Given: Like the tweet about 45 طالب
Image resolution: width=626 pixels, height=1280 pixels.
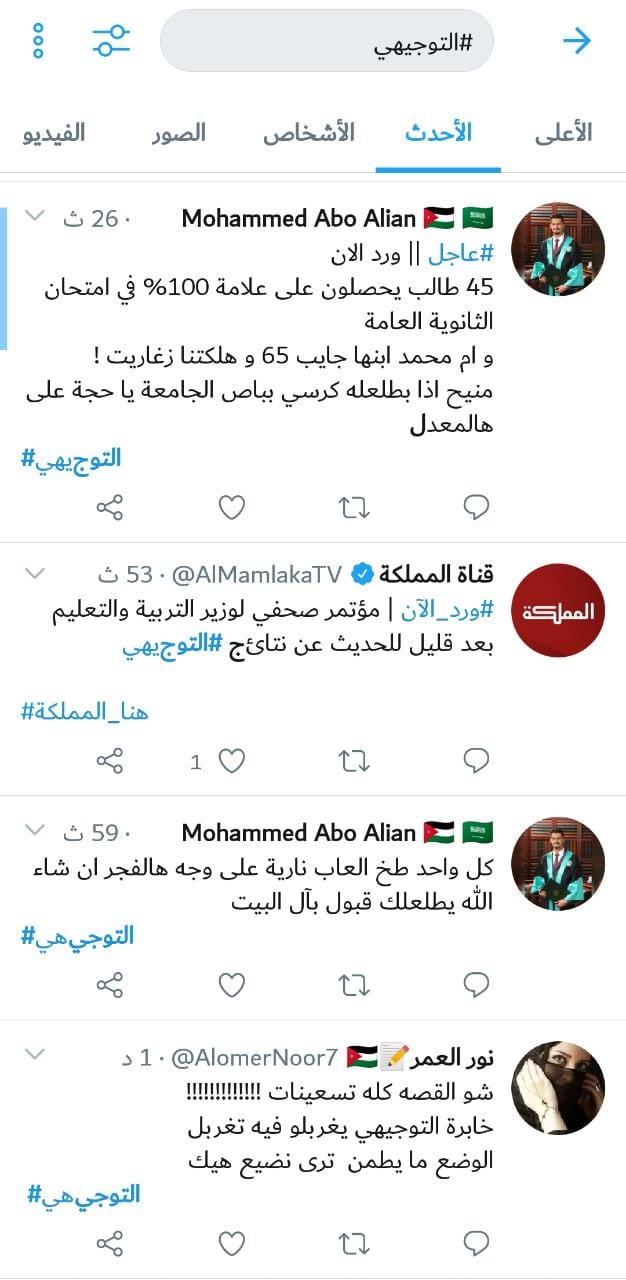Looking at the screenshot, I should [232, 508].
